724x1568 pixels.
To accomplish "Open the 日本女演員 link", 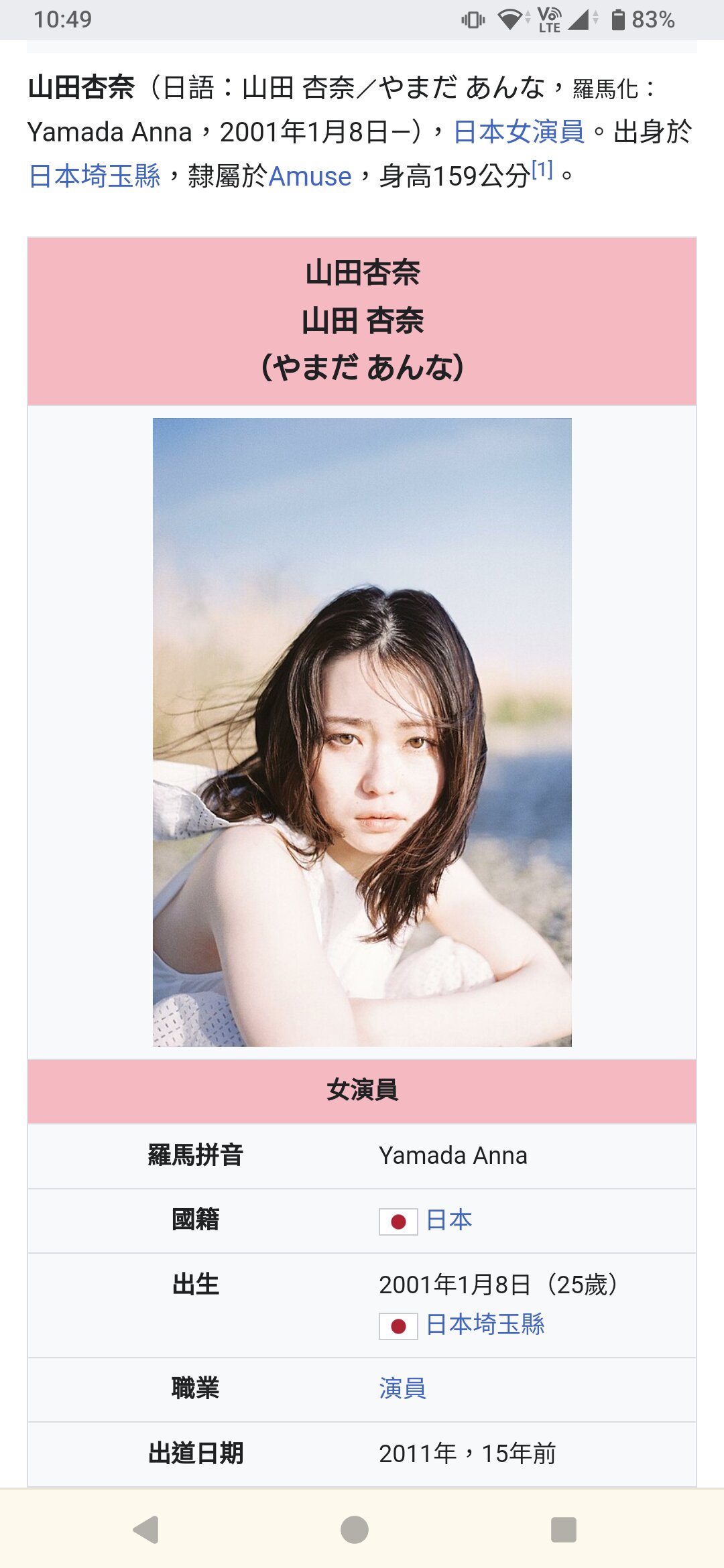I will tap(519, 132).
